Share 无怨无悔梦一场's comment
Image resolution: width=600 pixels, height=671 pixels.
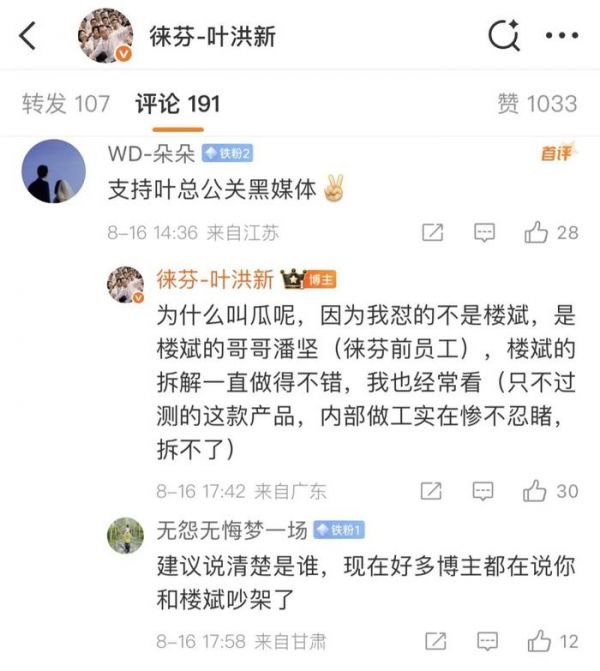436,640
